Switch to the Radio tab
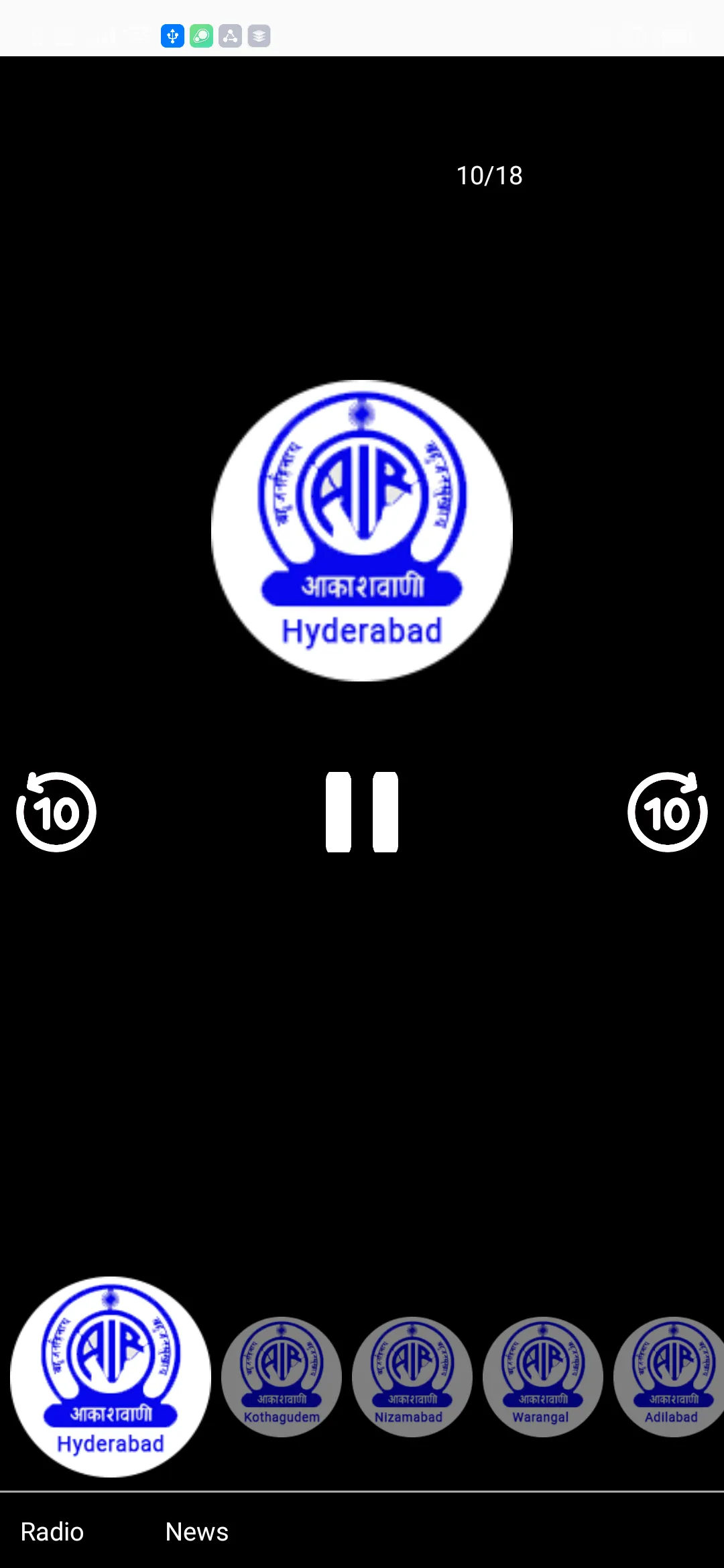 click(52, 1532)
